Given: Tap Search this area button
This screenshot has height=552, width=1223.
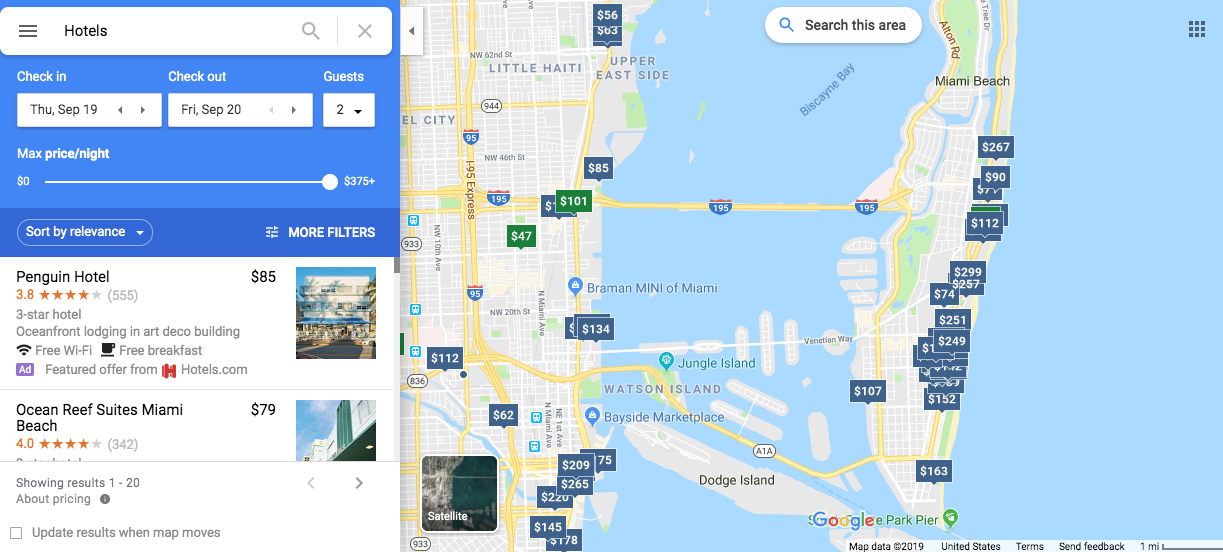Looking at the screenshot, I should pyautogui.click(x=843, y=26).
